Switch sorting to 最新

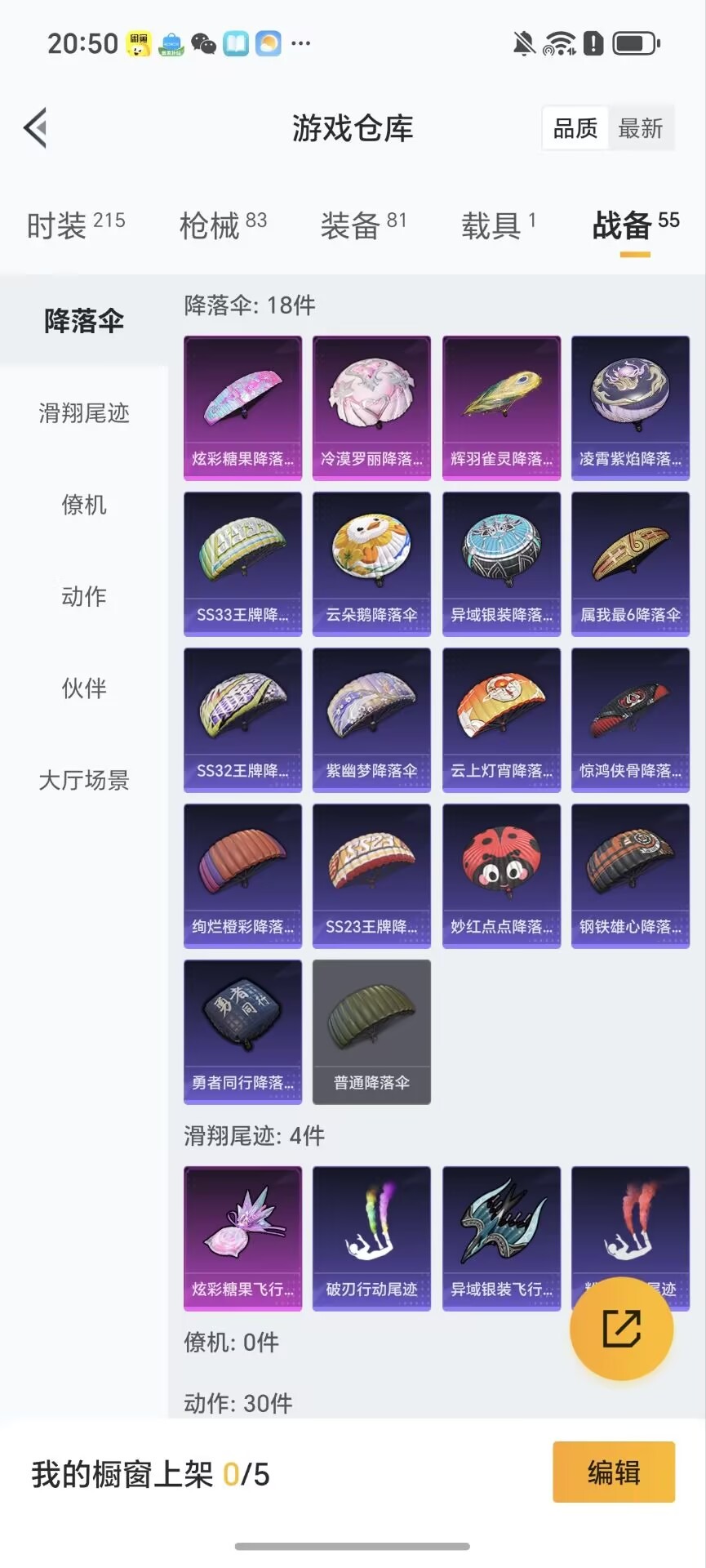point(642,129)
